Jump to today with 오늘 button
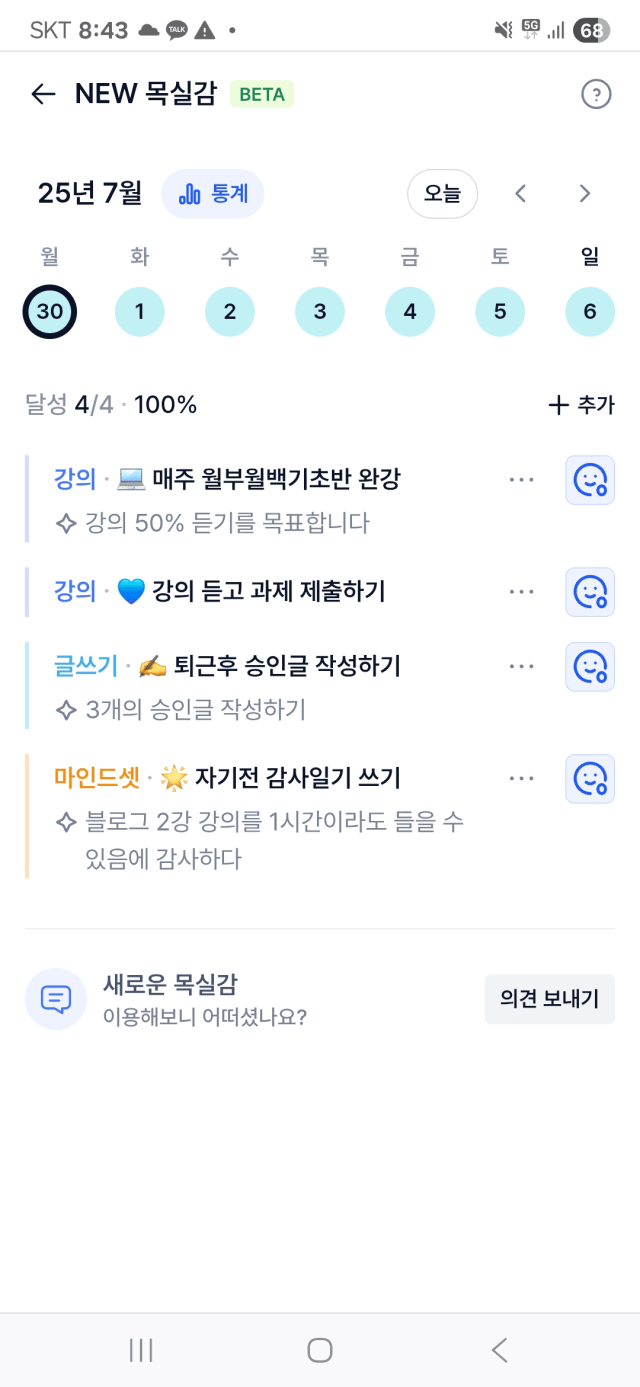The image size is (640, 1387). [x=442, y=194]
